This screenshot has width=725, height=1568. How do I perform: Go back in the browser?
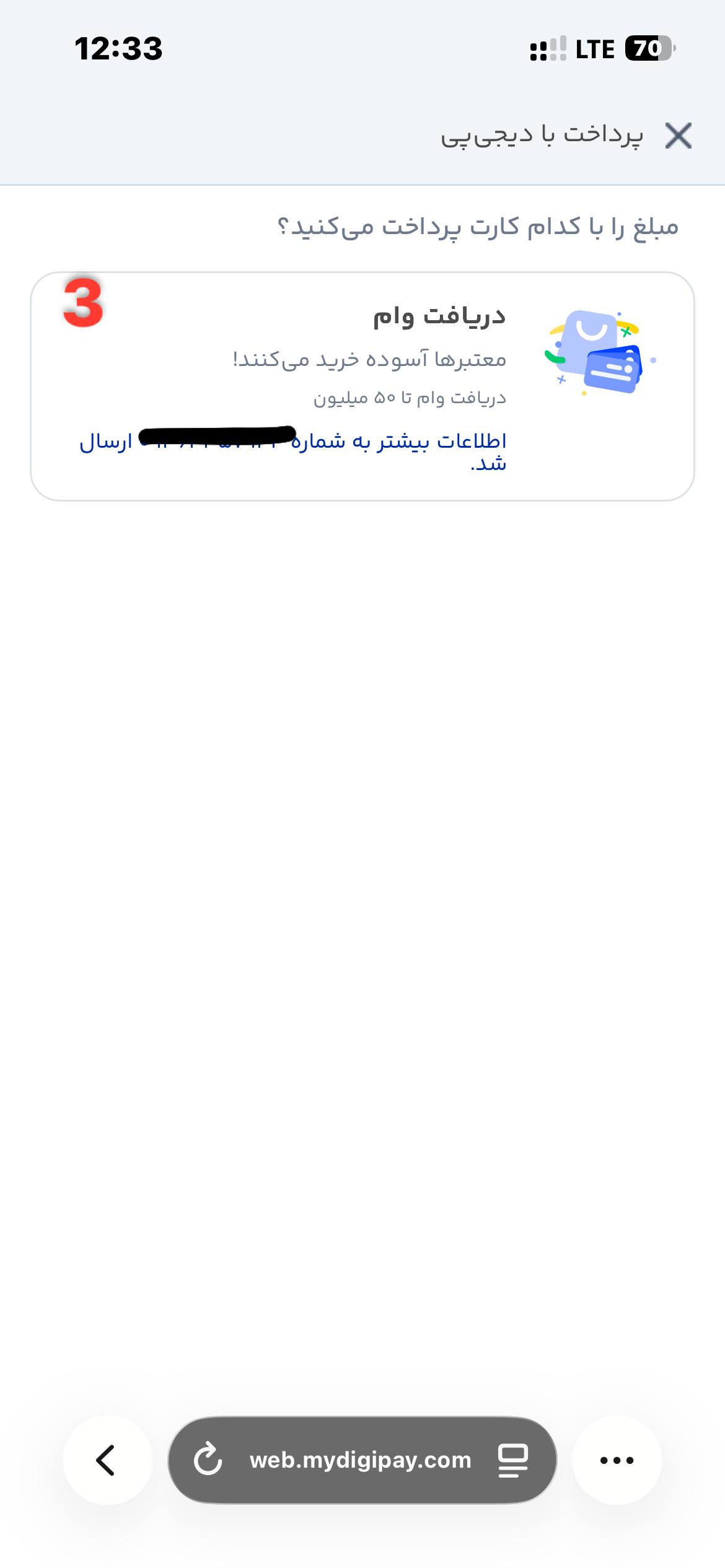(x=107, y=1460)
